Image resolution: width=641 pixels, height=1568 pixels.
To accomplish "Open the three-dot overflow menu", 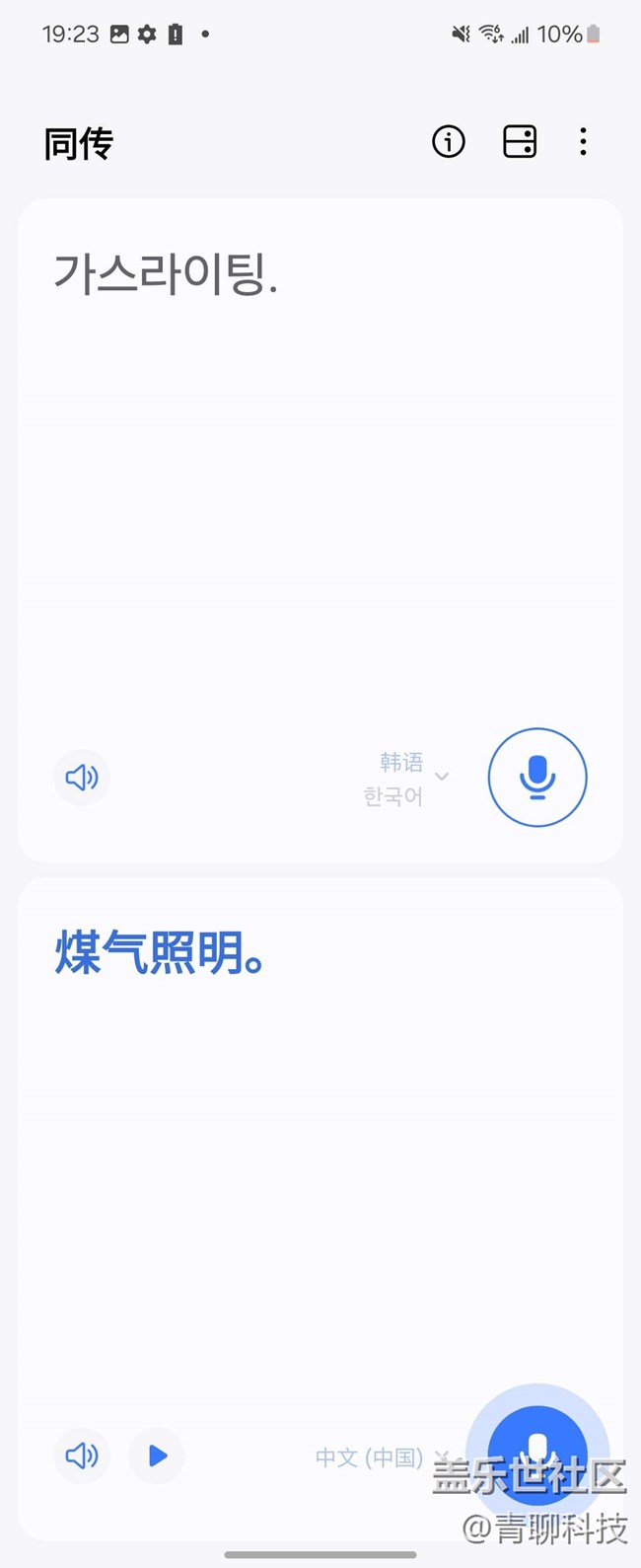I will 584,142.
